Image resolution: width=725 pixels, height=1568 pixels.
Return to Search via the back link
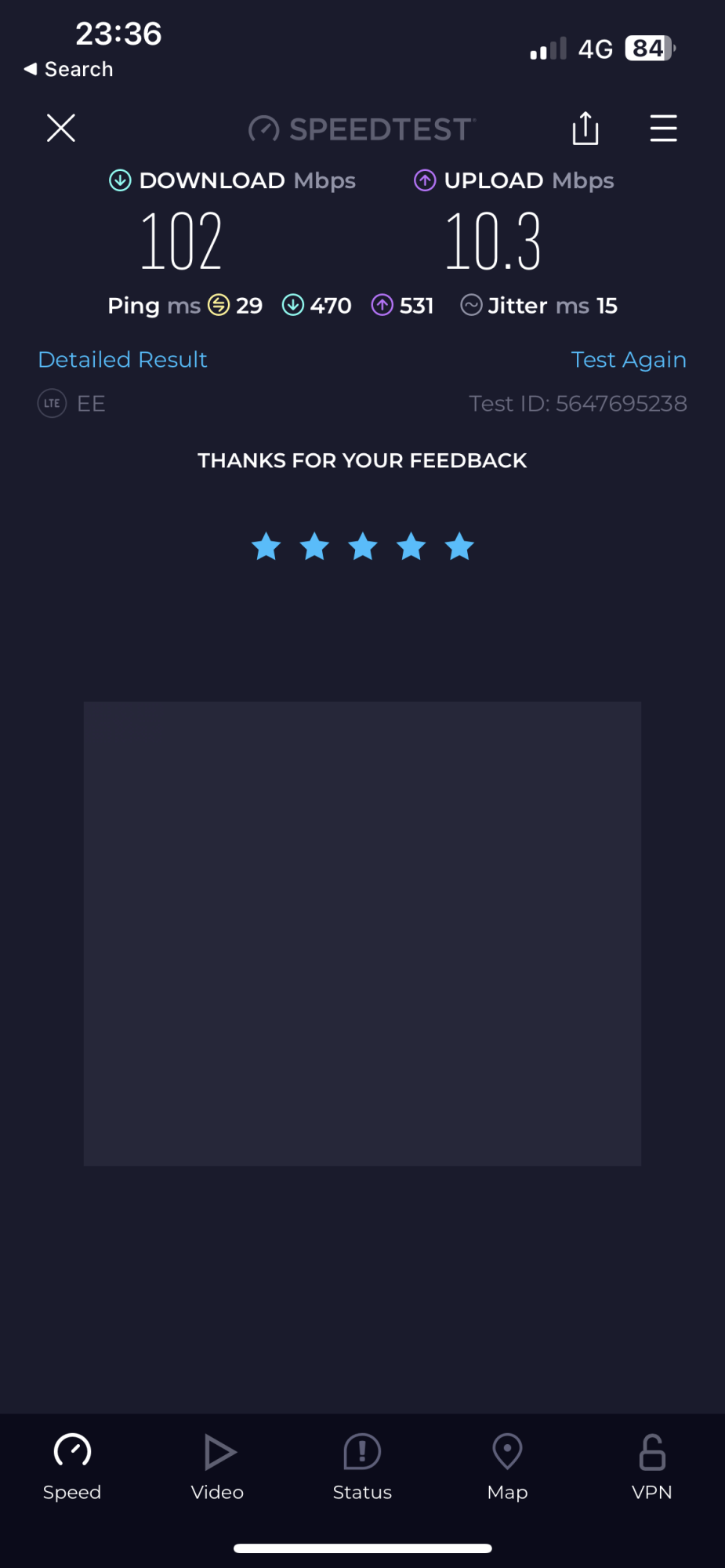[x=69, y=69]
